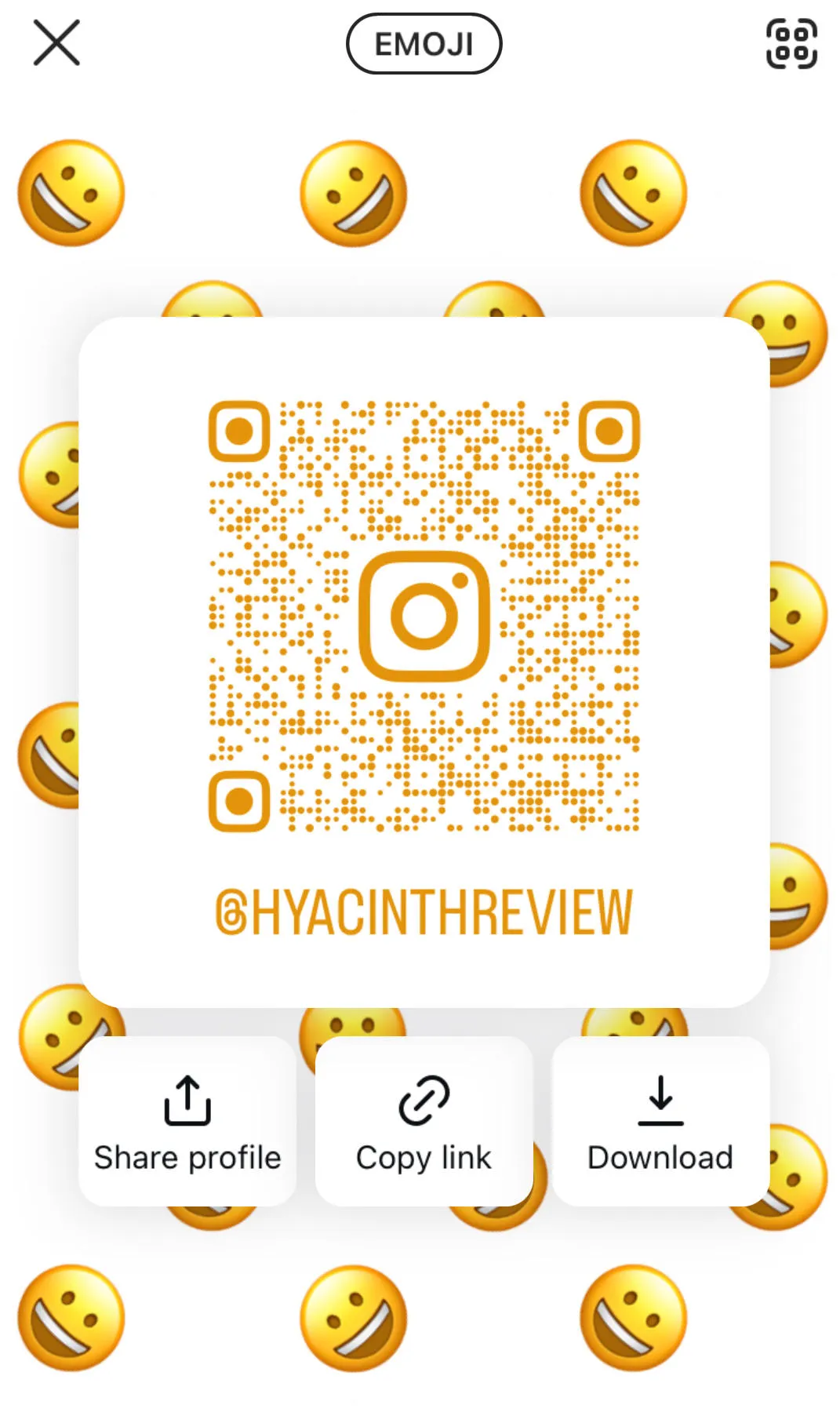Screen dimensions: 840x1412
Task: Copy link to the profile
Action: coord(424,1121)
